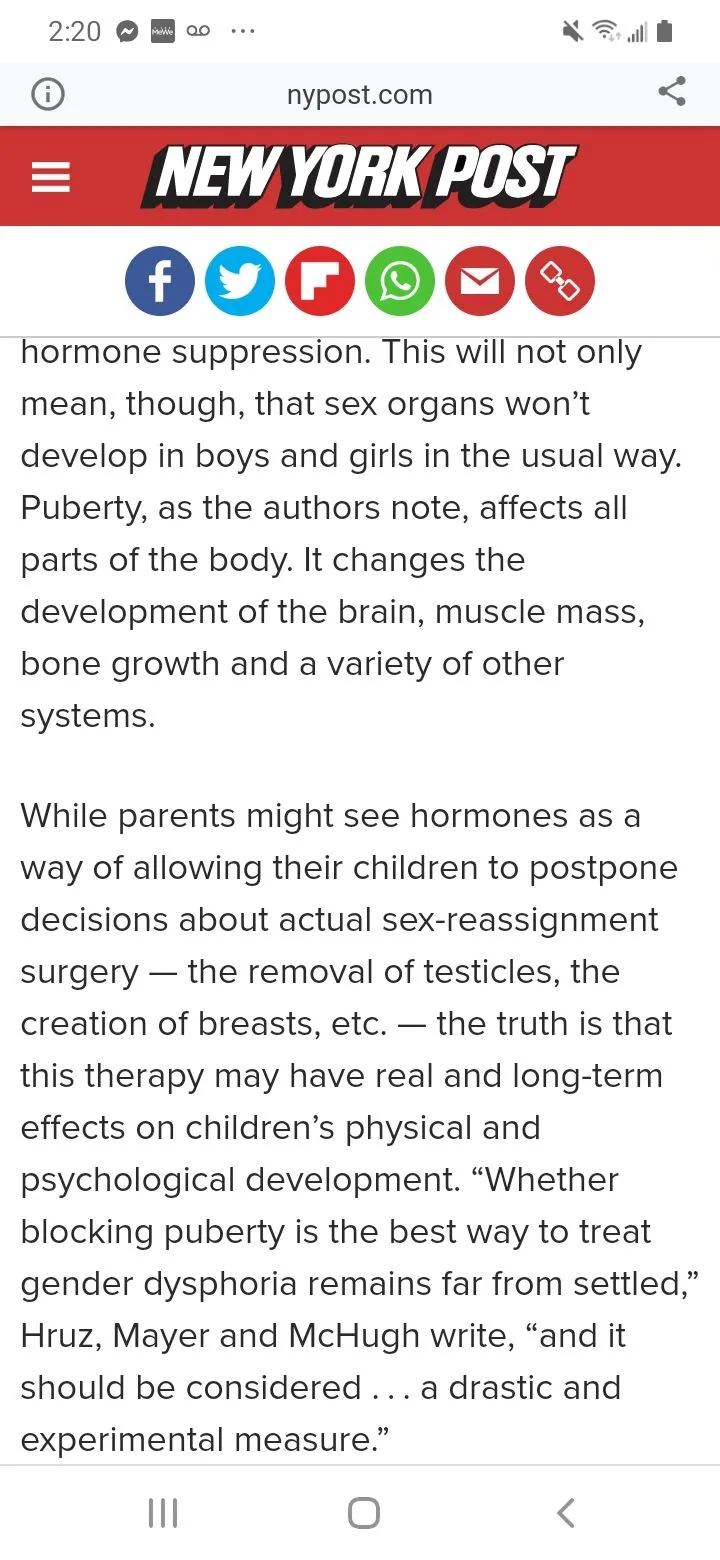Copy the article link
The width and height of the screenshot is (720, 1560).
(x=560, y=281)
